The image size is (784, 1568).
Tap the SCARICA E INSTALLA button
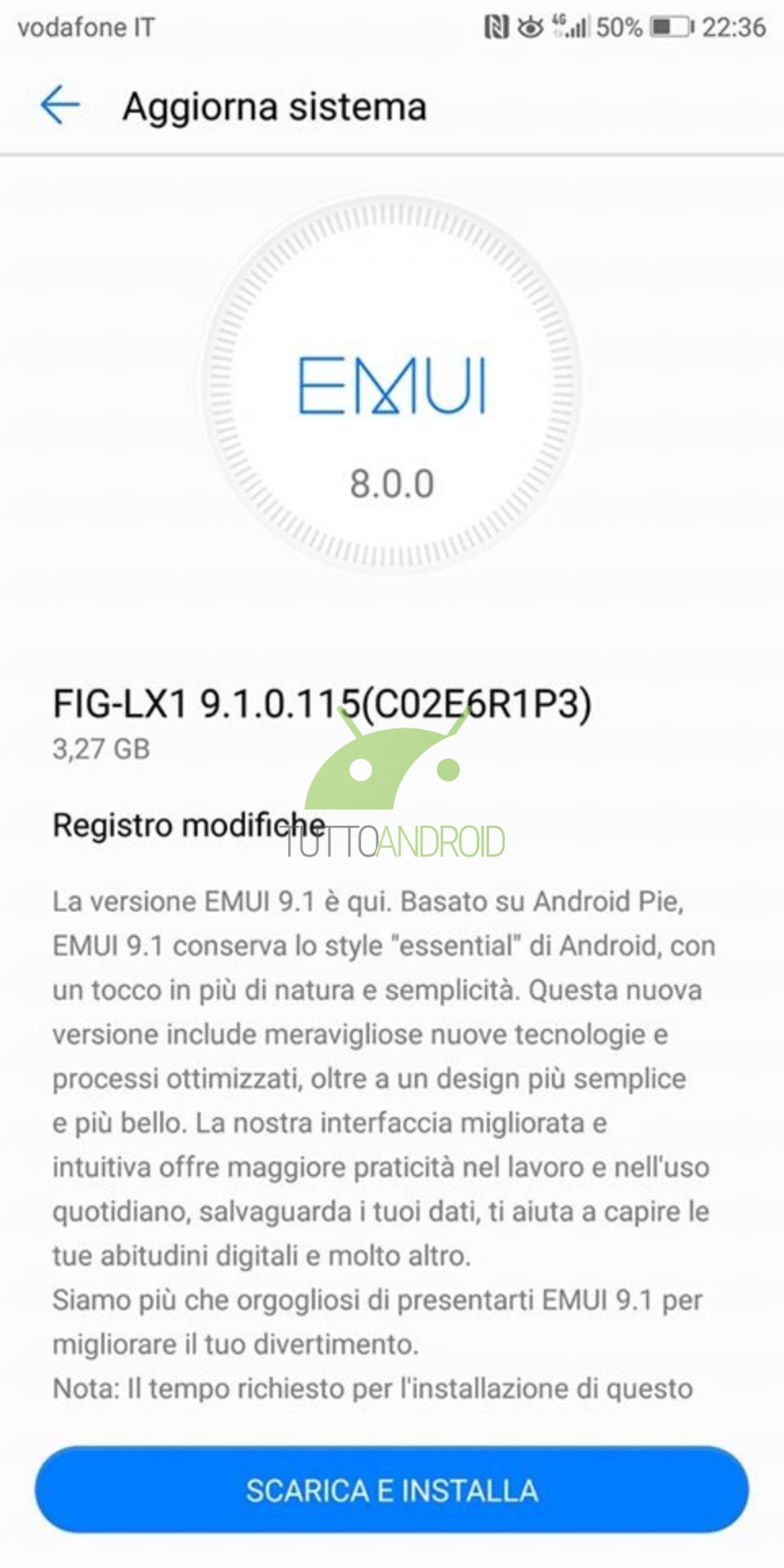point(392,1490)
